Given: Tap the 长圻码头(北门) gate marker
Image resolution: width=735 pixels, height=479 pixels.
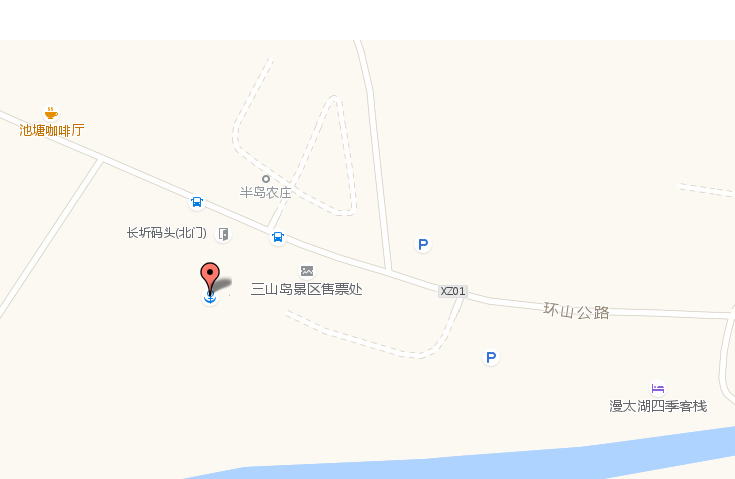Looking at the screenshot, I should point(224,234).
